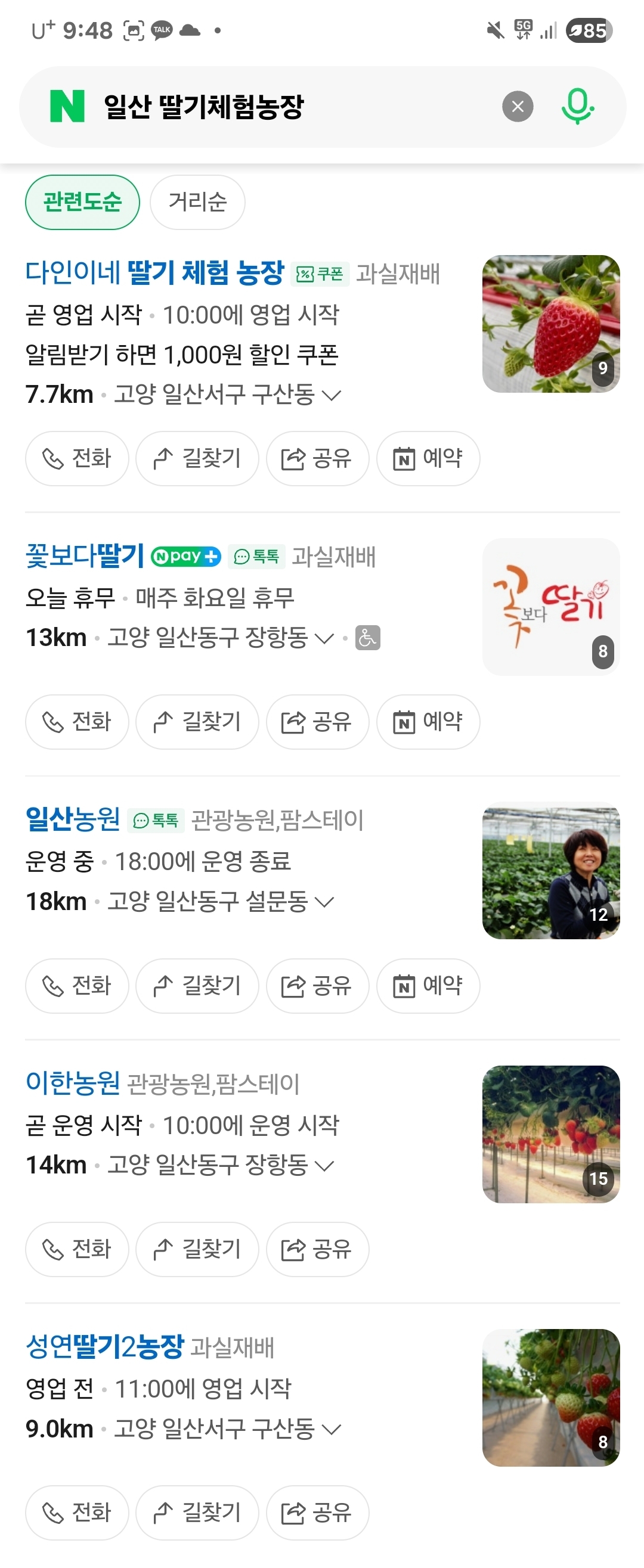Open the 일산농원 listing
Viewport: 644px width, 1568px height.
pyautogui.click(x=73, y=819)
